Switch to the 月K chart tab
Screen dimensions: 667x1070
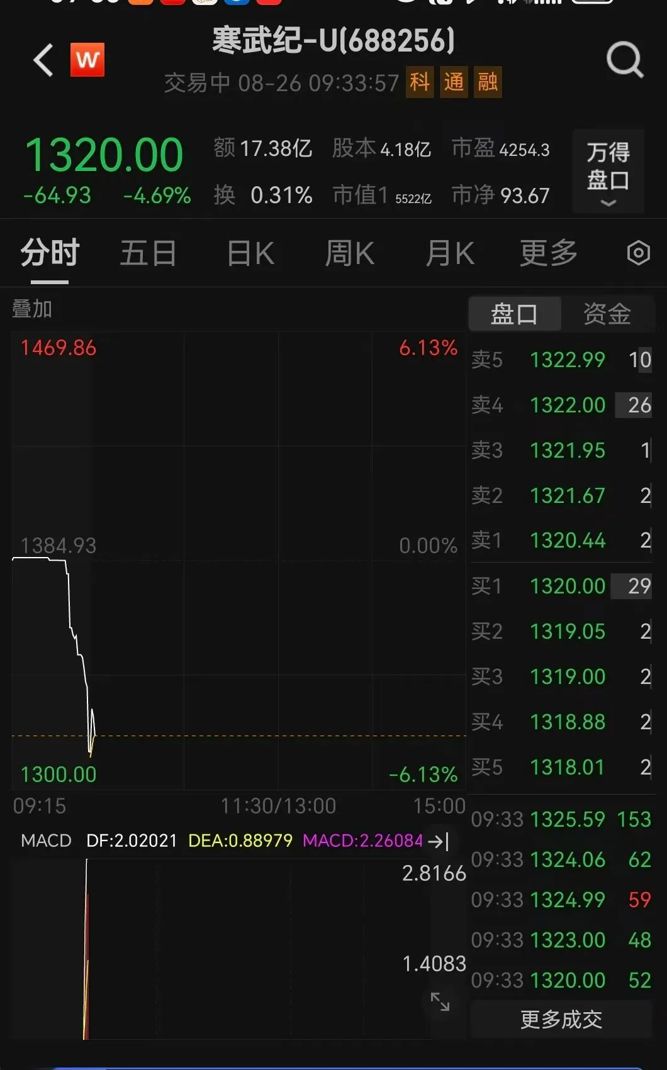(449, 253)
